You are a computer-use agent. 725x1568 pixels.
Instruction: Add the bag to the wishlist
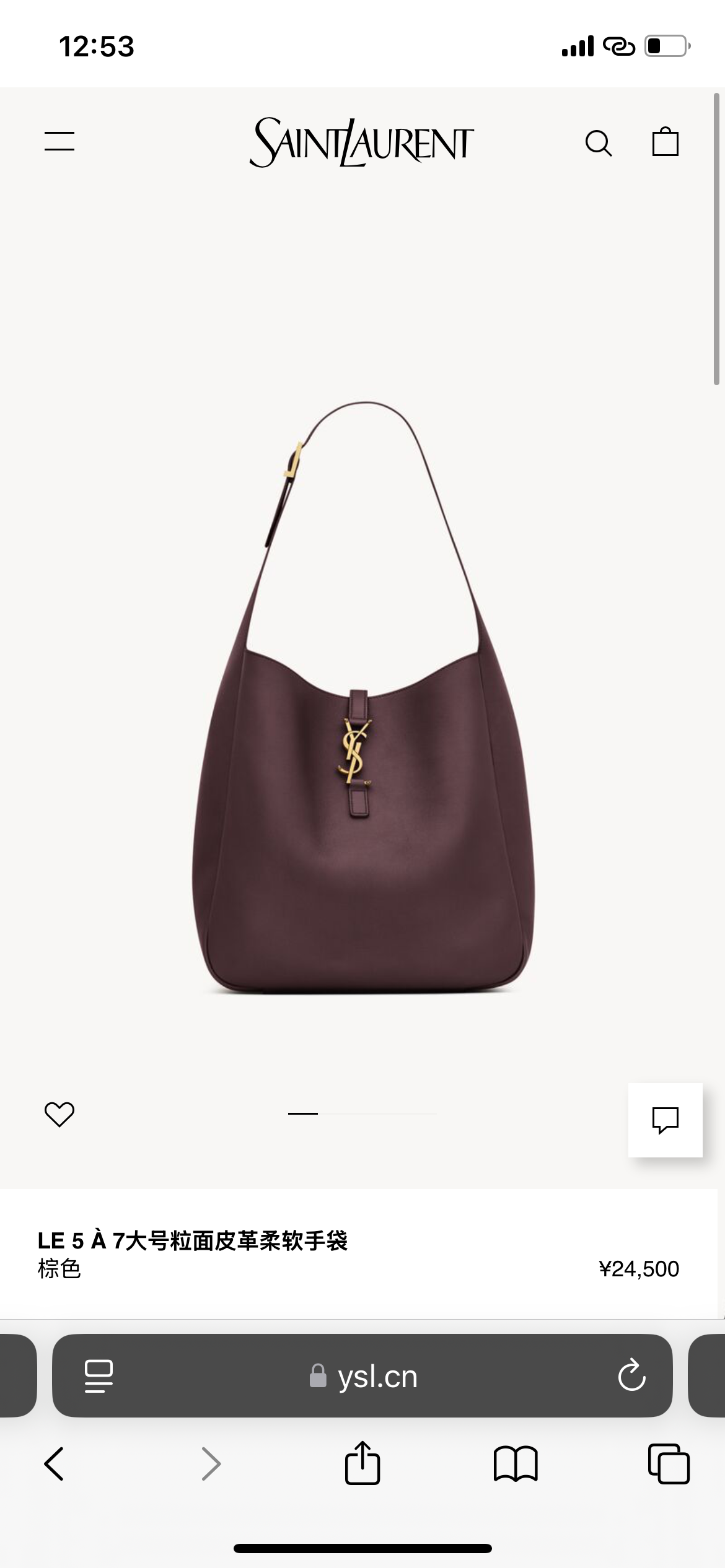pos(59,1114)
